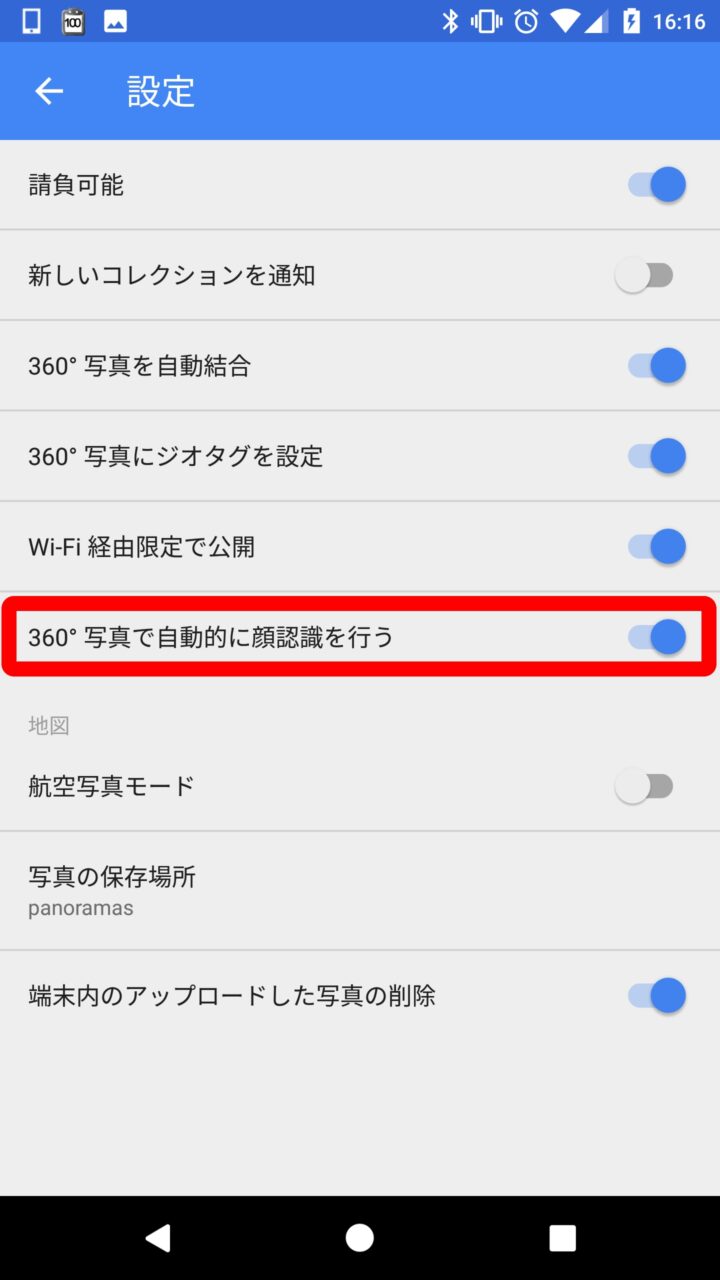Turn on 航空写真モード
Image resolution: width=720 pixels, height=1280 pixels.
(x=644, y=787)
